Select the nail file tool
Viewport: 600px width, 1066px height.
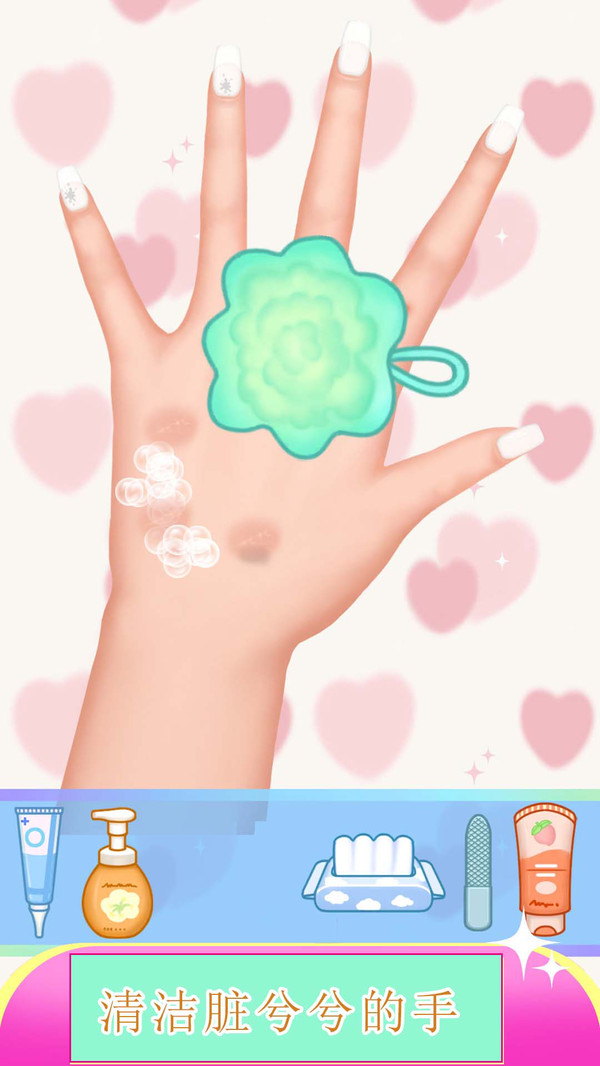(x=478, y=872)
